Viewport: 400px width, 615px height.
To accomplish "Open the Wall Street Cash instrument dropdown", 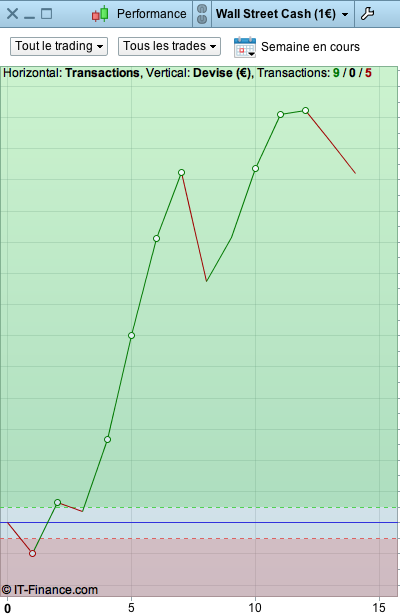I will 282,14.
